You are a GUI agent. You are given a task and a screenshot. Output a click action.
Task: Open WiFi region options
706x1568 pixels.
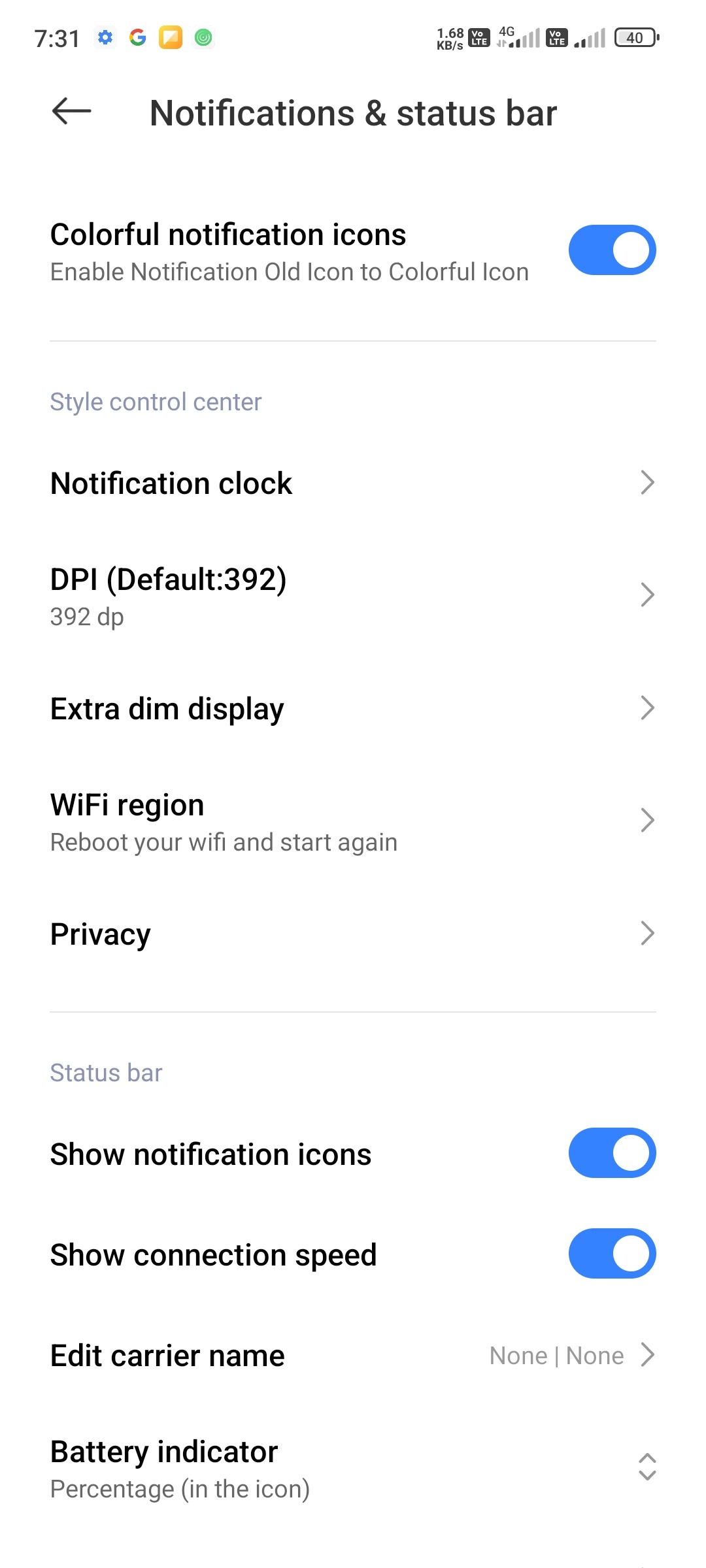[x=353, y=822]
